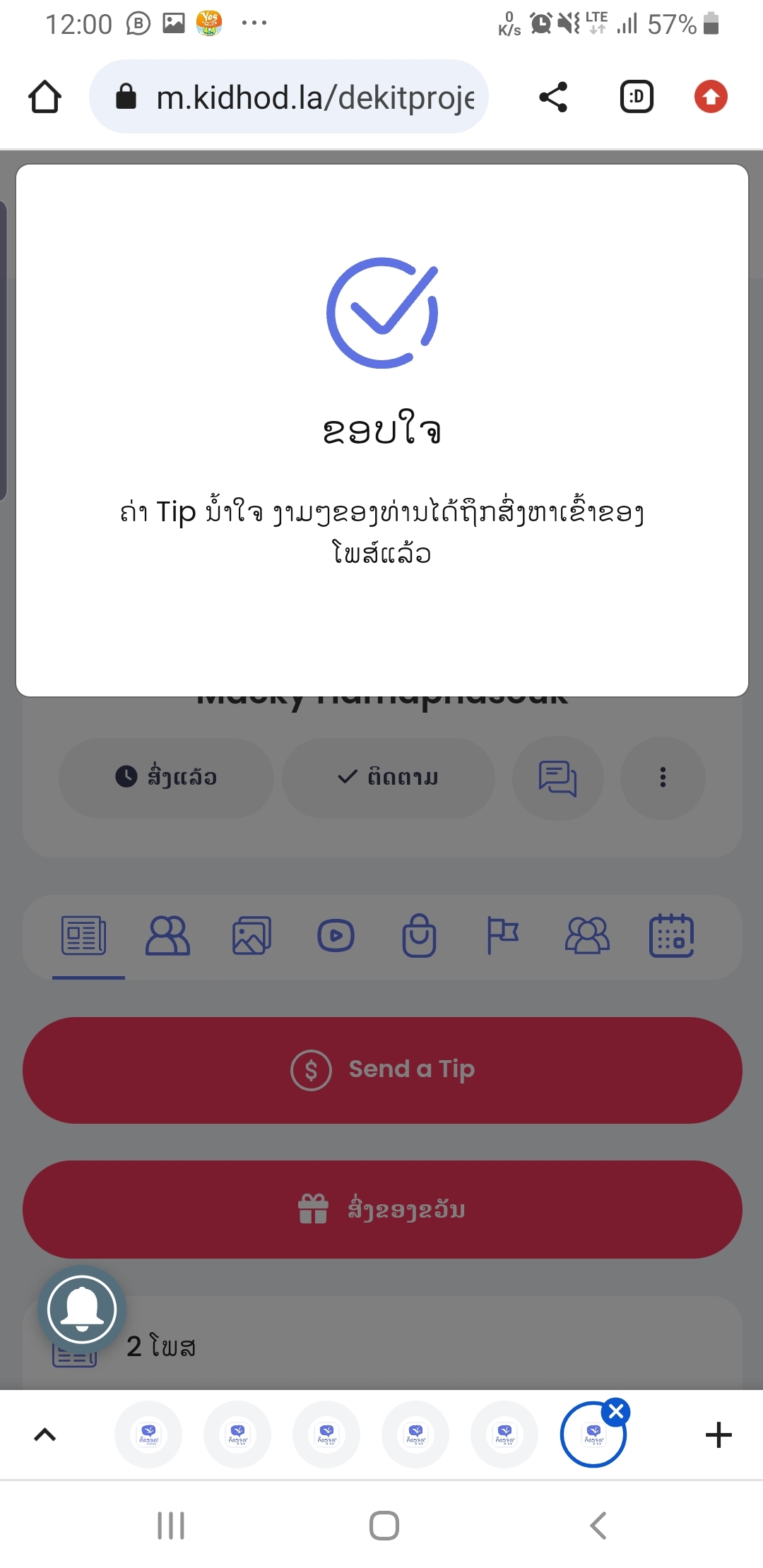763x1568 pixels.
Task: Switch to the videos tab
Action: coord(336,936)
